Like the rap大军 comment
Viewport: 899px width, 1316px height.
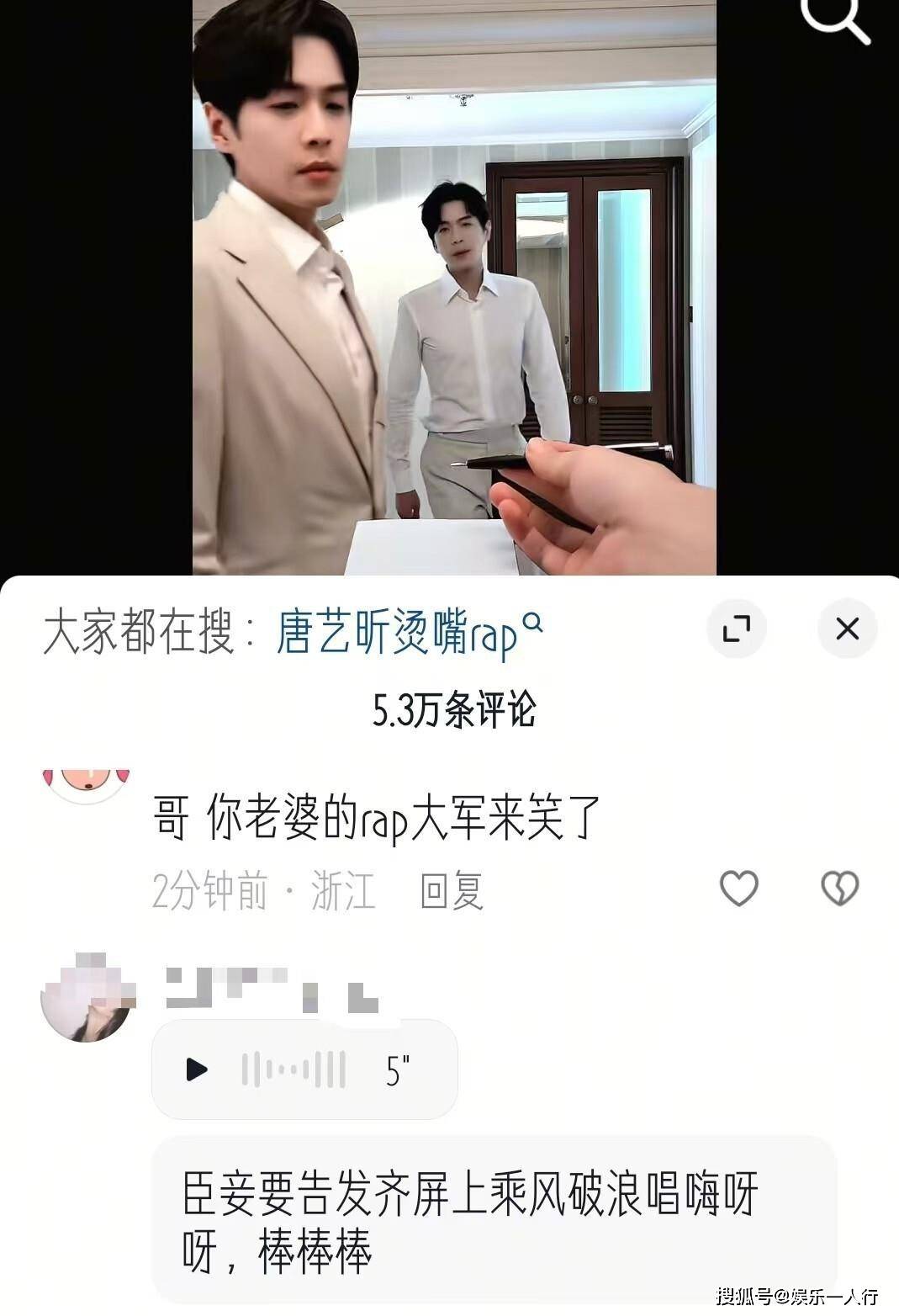point(739,889)
